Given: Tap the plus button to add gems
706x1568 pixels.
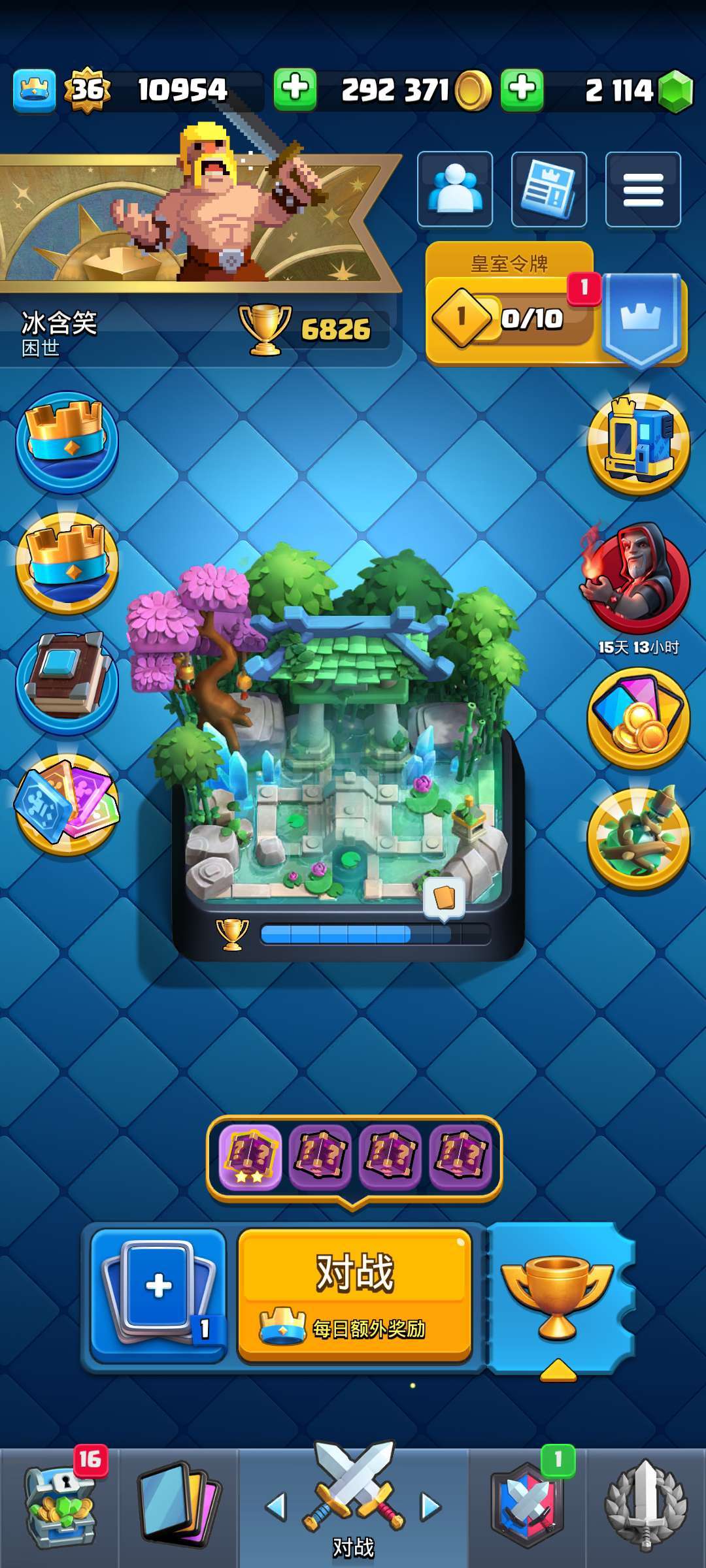Looking at the screenshot, I should pyautogui.click(x=522, y=89).
